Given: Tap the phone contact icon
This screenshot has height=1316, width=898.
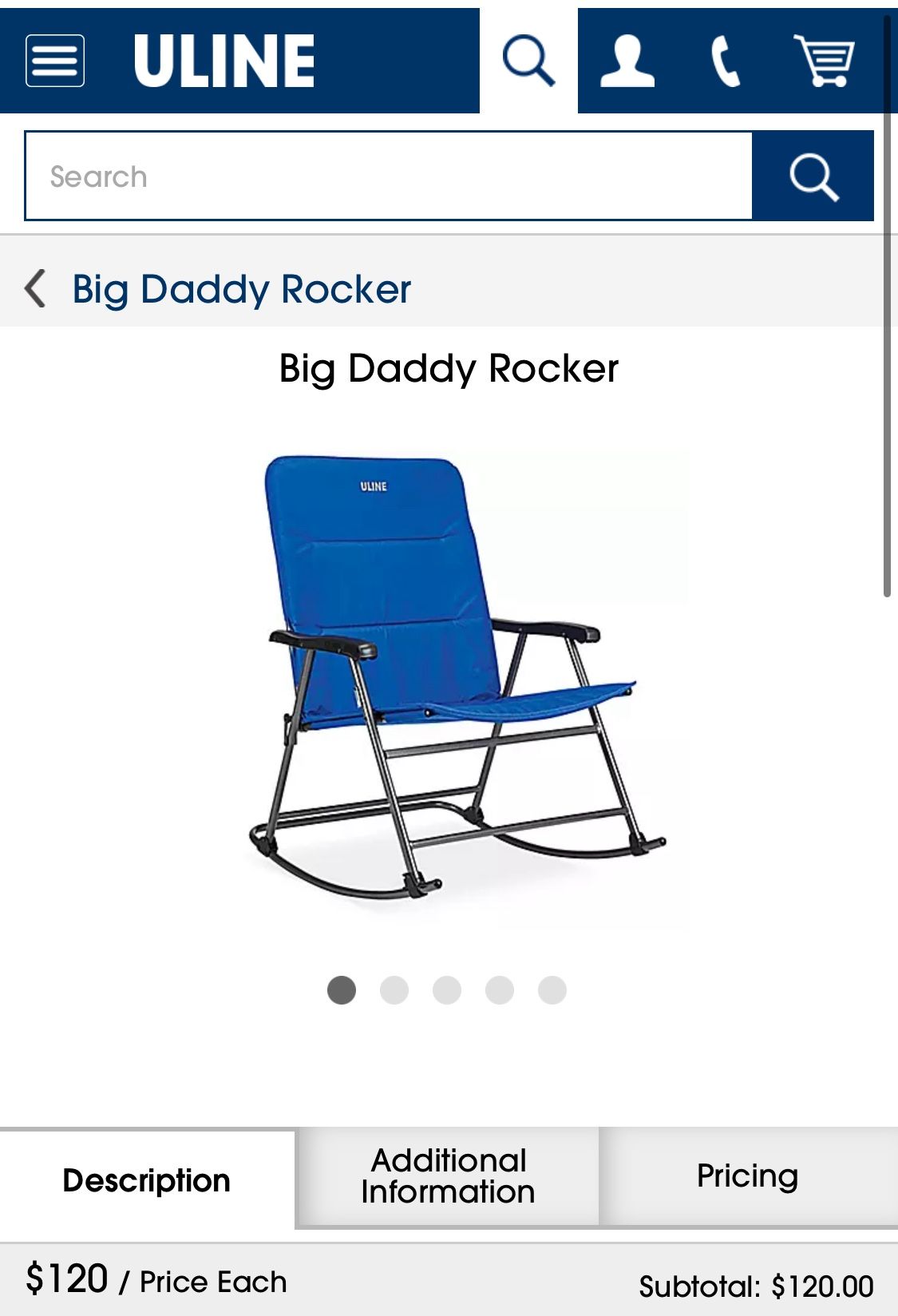Looking at the screenshot, I should [728, 59].
